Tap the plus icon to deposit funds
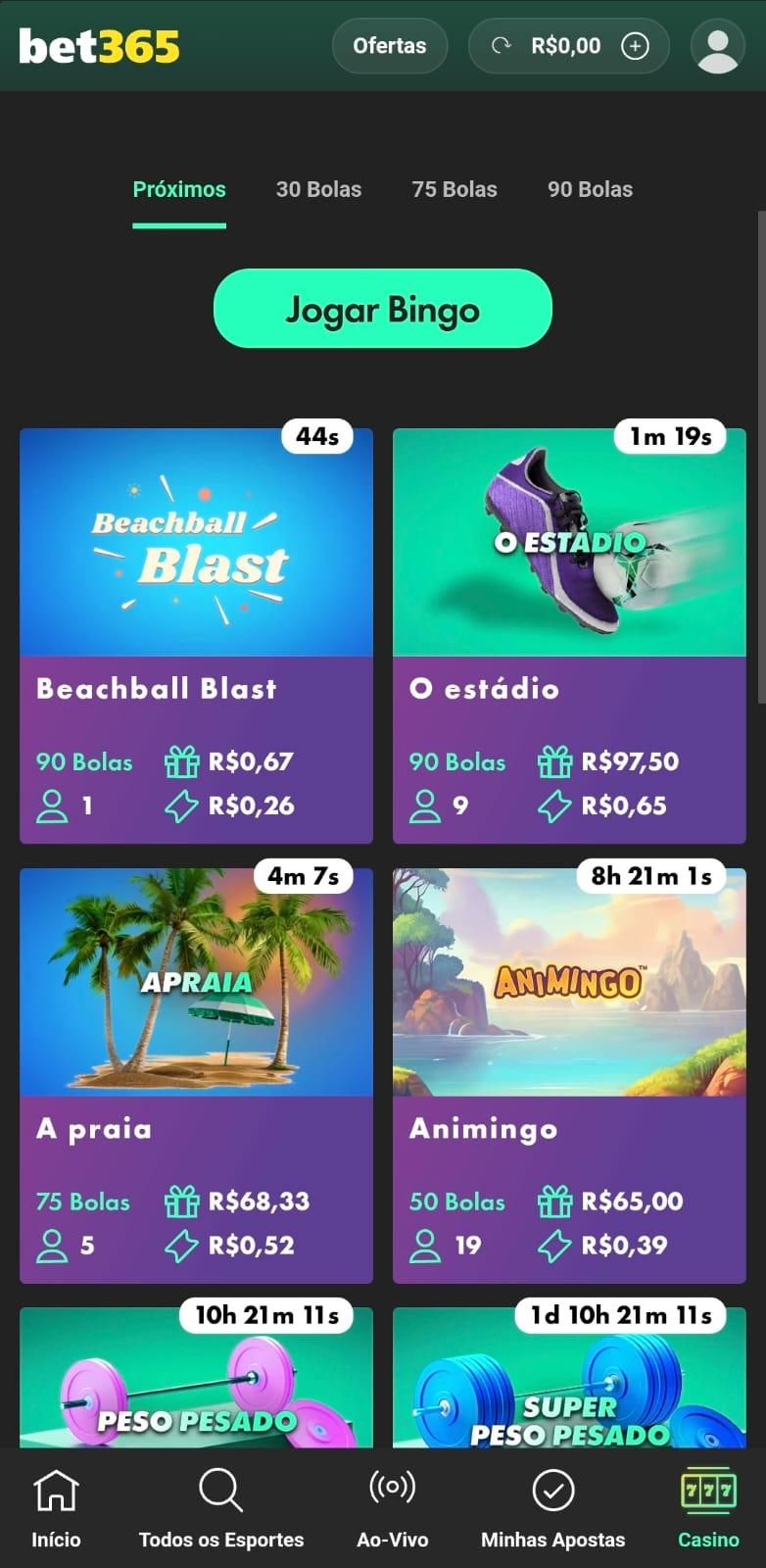This screenshot has height=1568, width=766. 638,44
